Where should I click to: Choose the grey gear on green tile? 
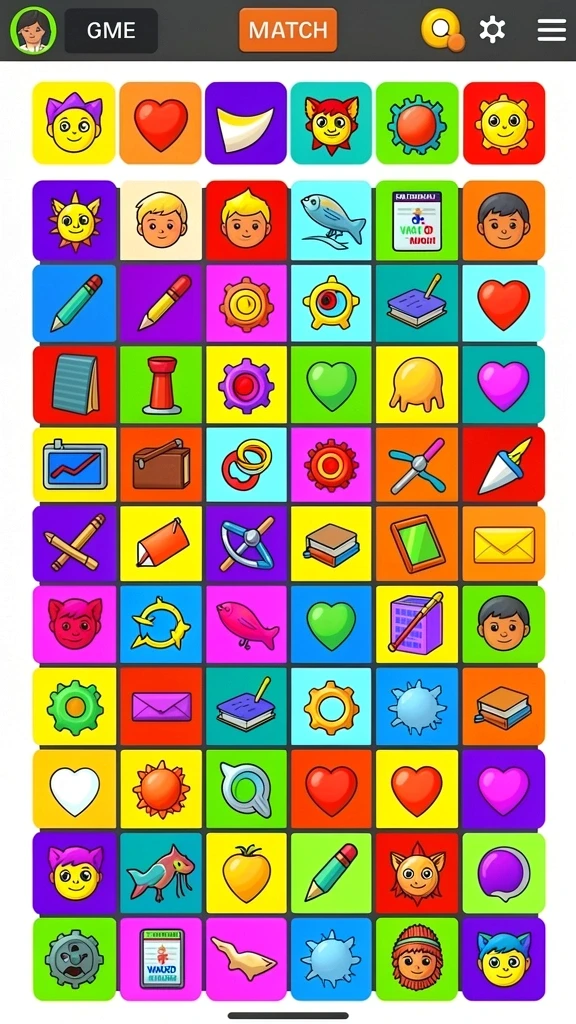pyautogui.click(x=74, y=959)
